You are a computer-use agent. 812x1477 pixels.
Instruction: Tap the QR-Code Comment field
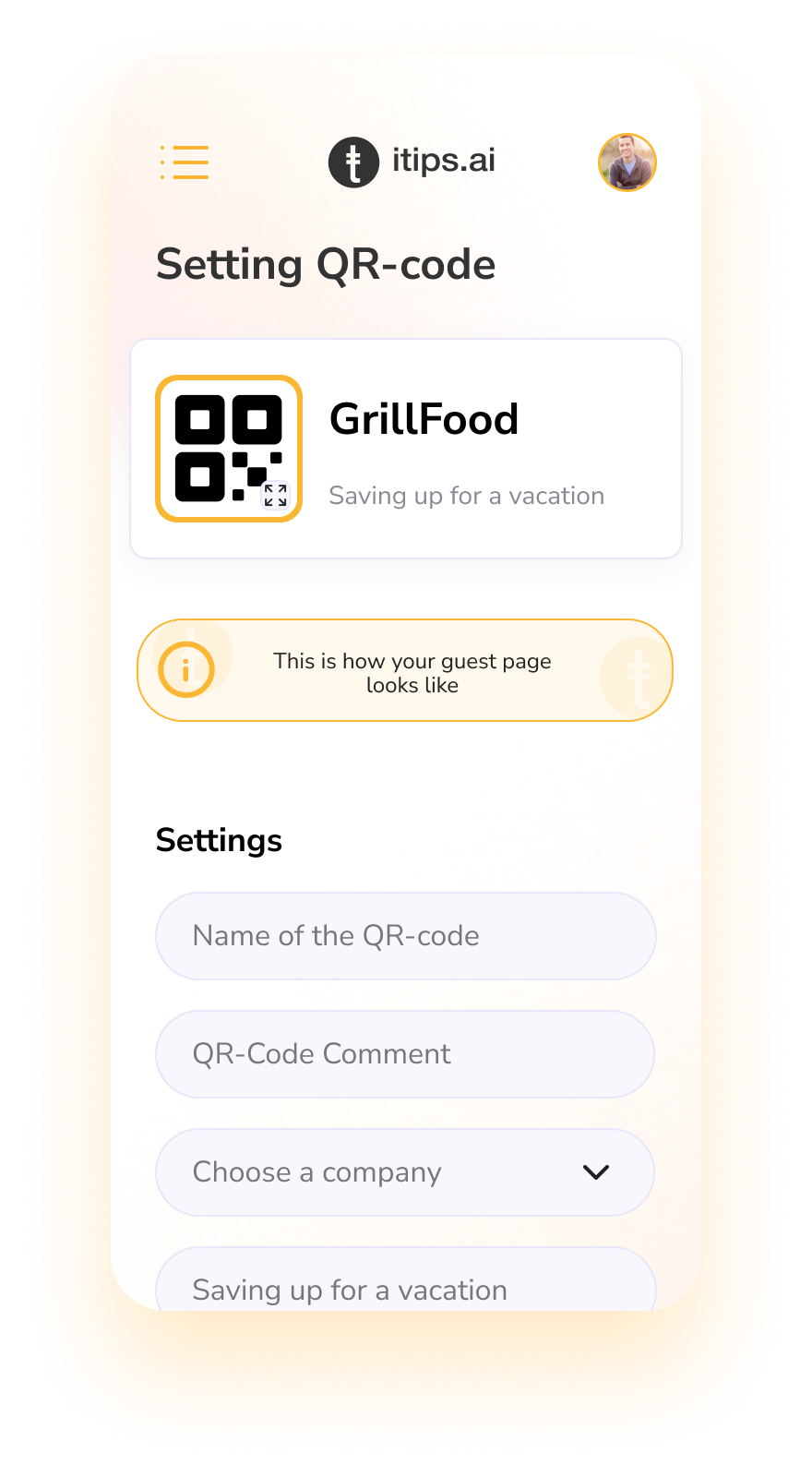405,1054
